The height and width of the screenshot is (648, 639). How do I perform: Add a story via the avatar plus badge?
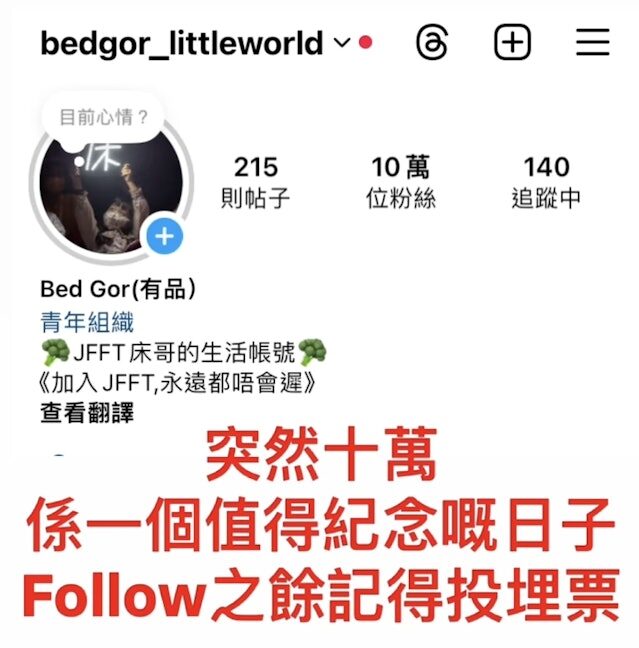(165, 237)
